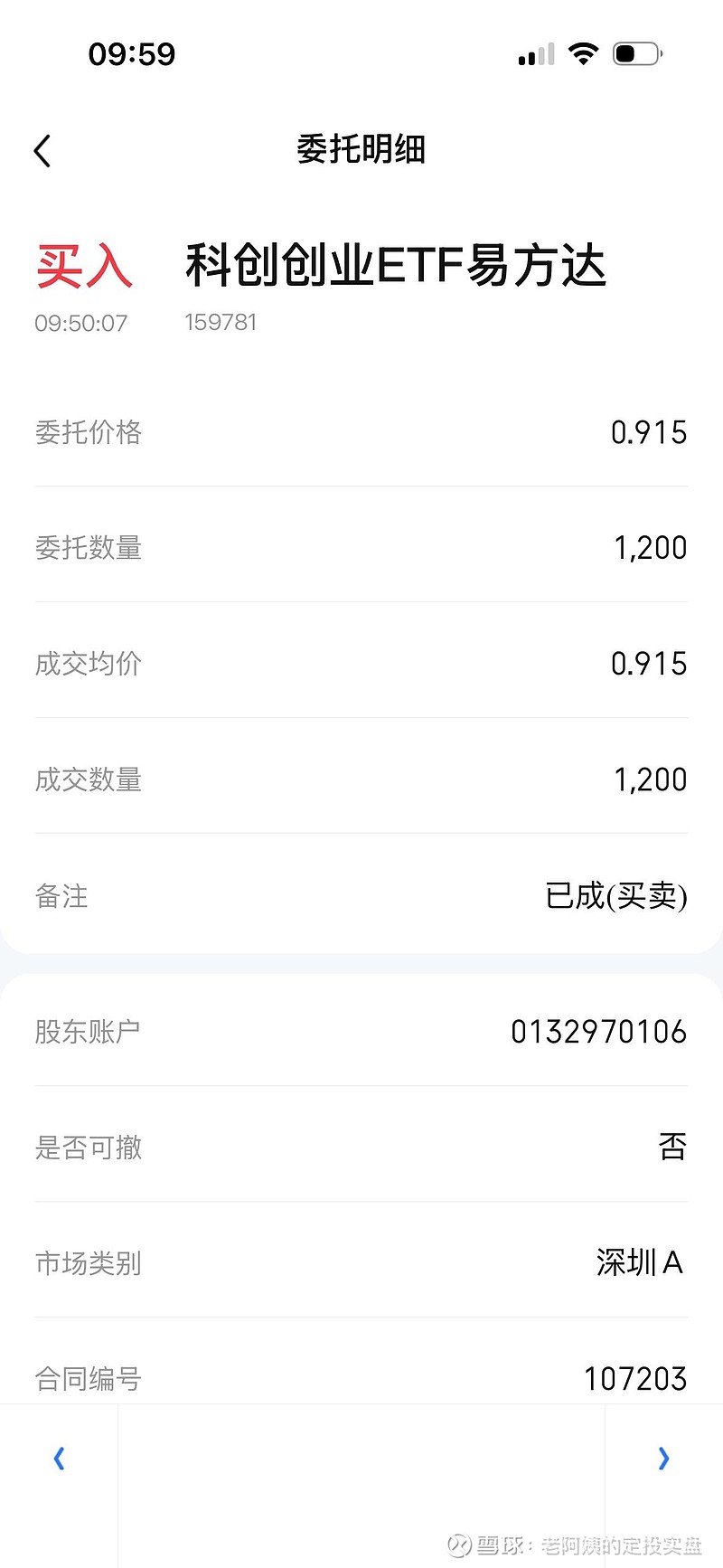Tap the Wi-Fi icon in the status bar
The image size is (723, 1568).
tap(584, 53)
